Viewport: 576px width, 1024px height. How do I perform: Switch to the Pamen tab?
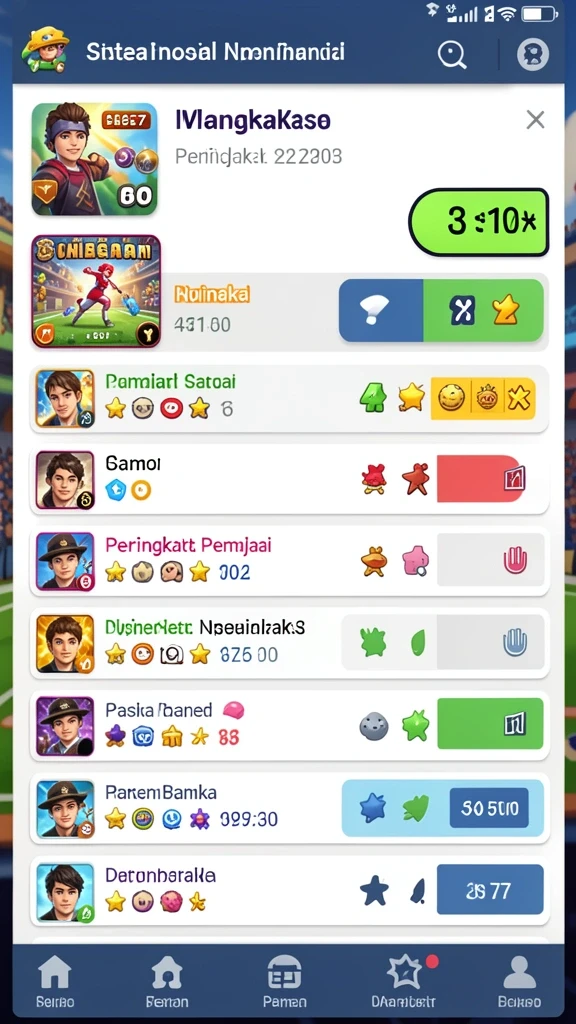pos(285,982)
